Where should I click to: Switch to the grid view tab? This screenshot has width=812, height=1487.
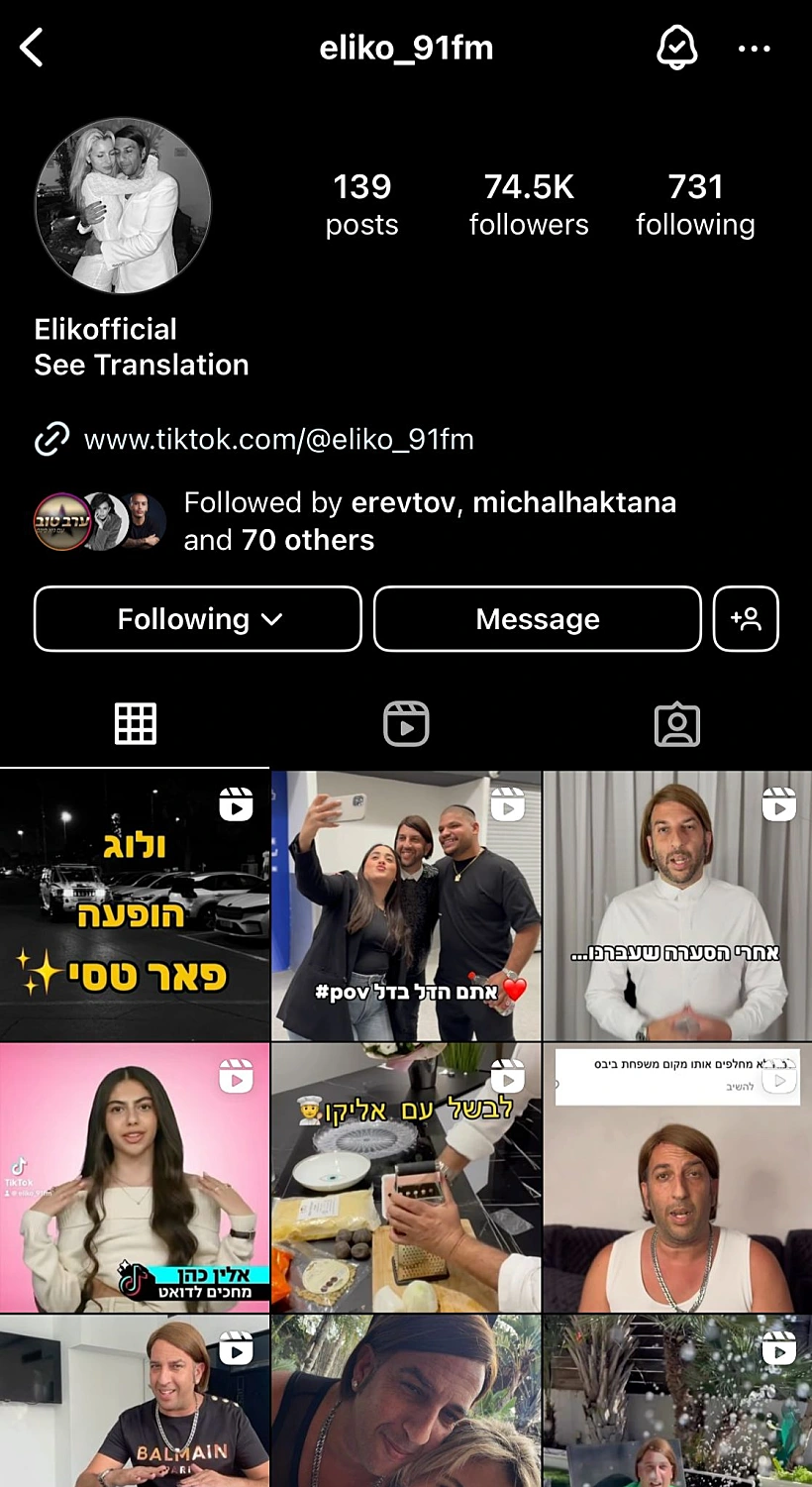click(135, 723)
